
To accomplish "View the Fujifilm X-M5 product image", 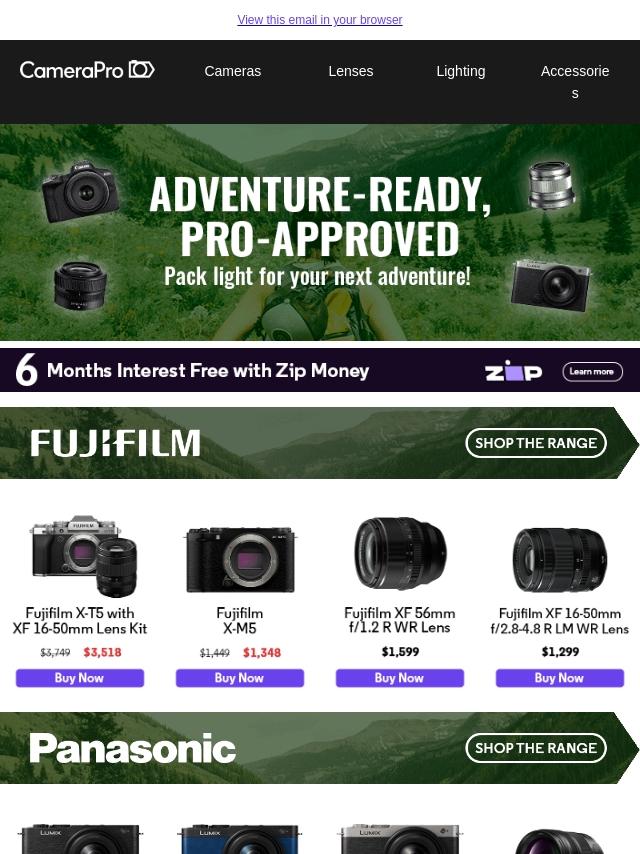I will pos(239,558).
